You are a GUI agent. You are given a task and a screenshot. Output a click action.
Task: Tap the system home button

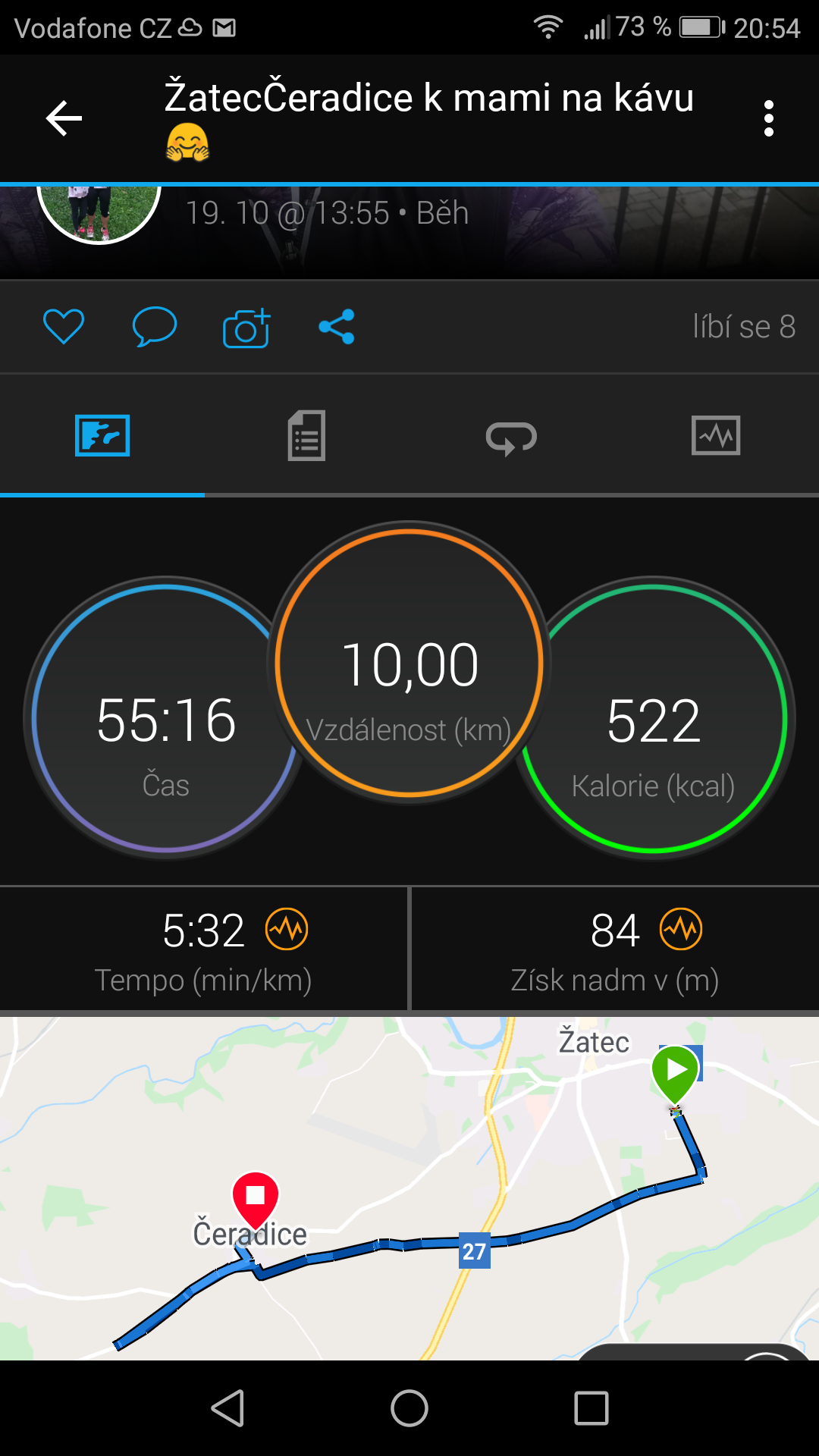coord(409,1409)
